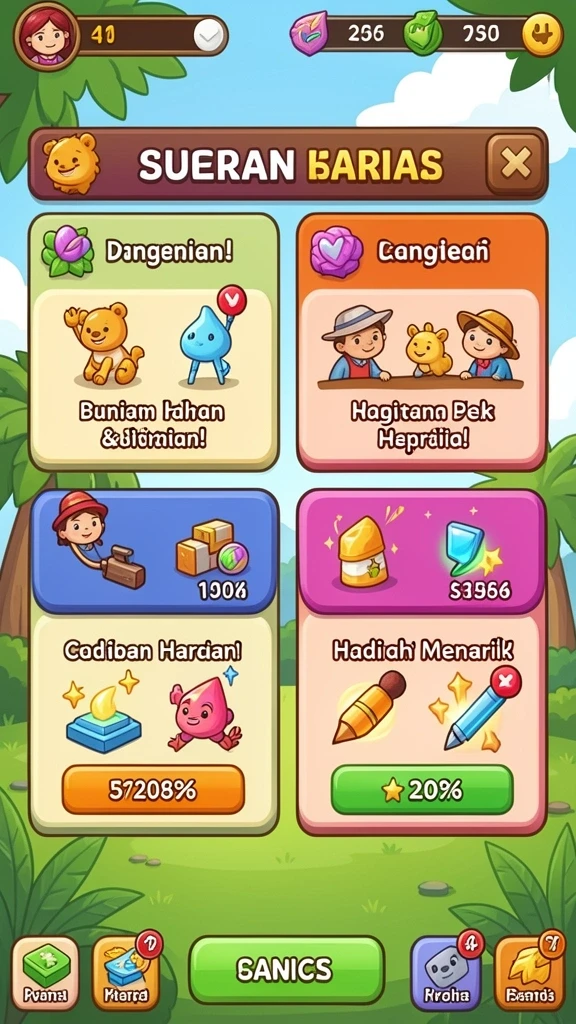576x1024 pixels.
Task: Tap the yellow coin button beside 750
Action: [x=543, y=35]
